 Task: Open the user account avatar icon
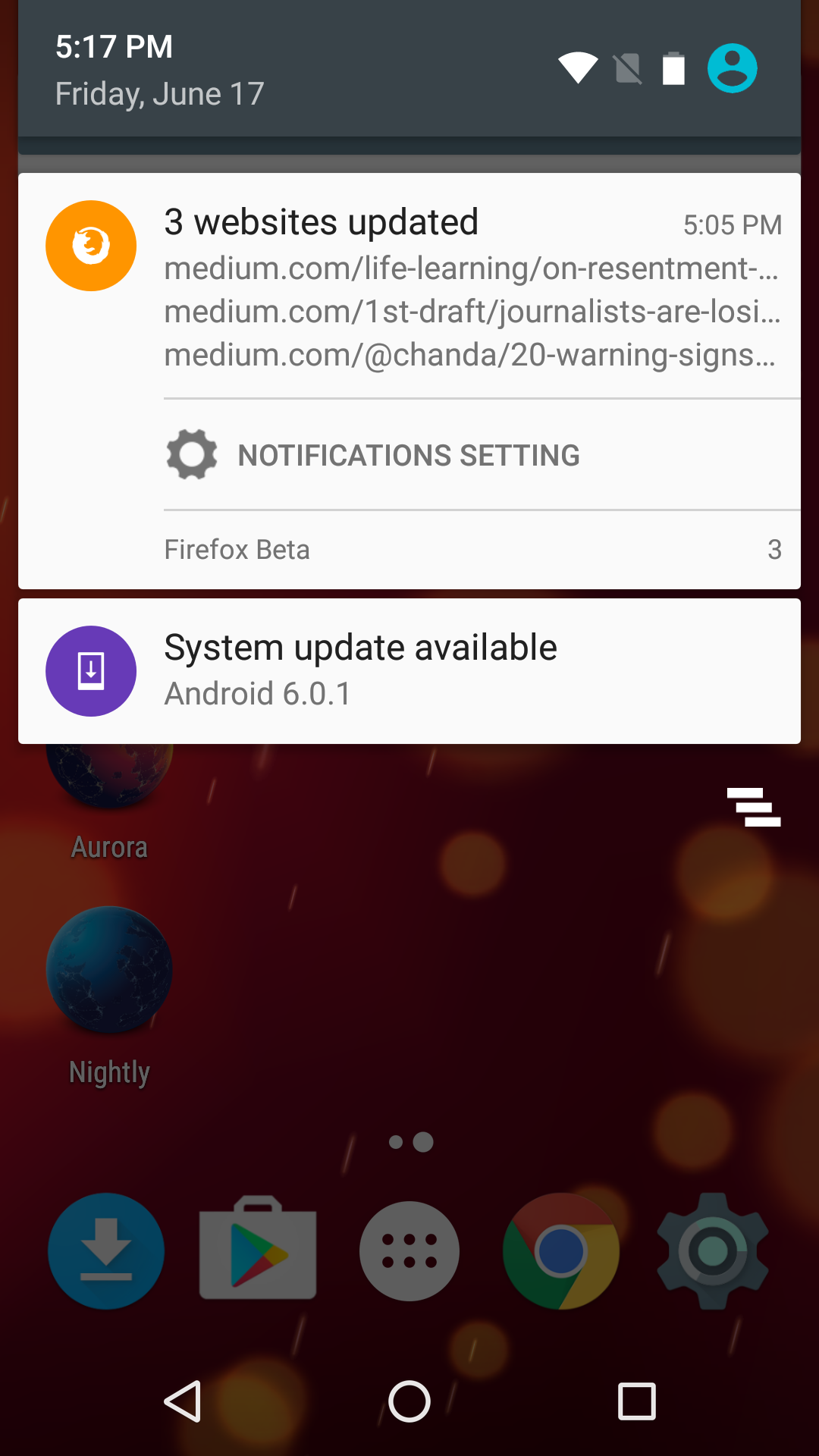coord(732,68)
